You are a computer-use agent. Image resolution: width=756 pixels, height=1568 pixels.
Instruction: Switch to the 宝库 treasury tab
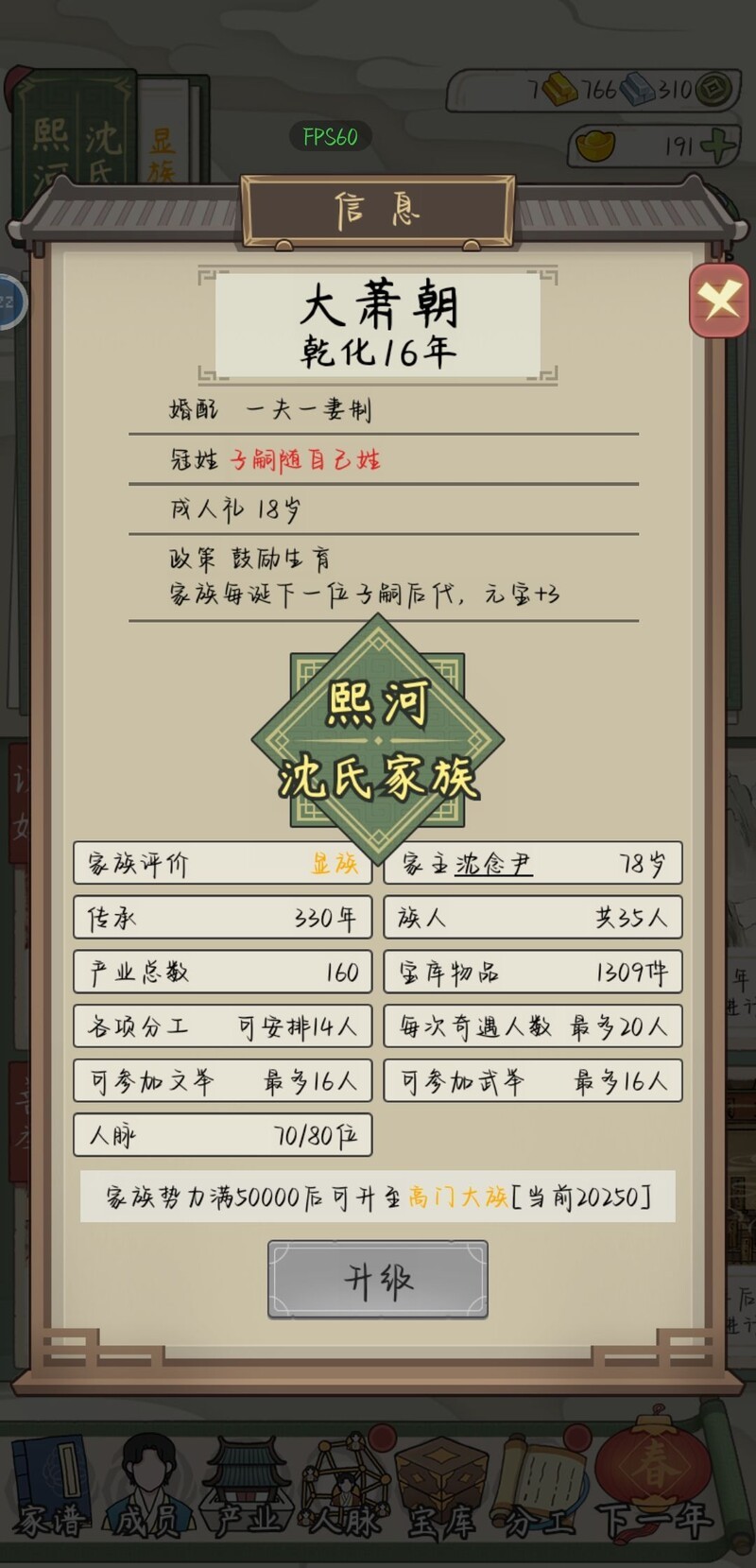click(x=441, y=1489)
